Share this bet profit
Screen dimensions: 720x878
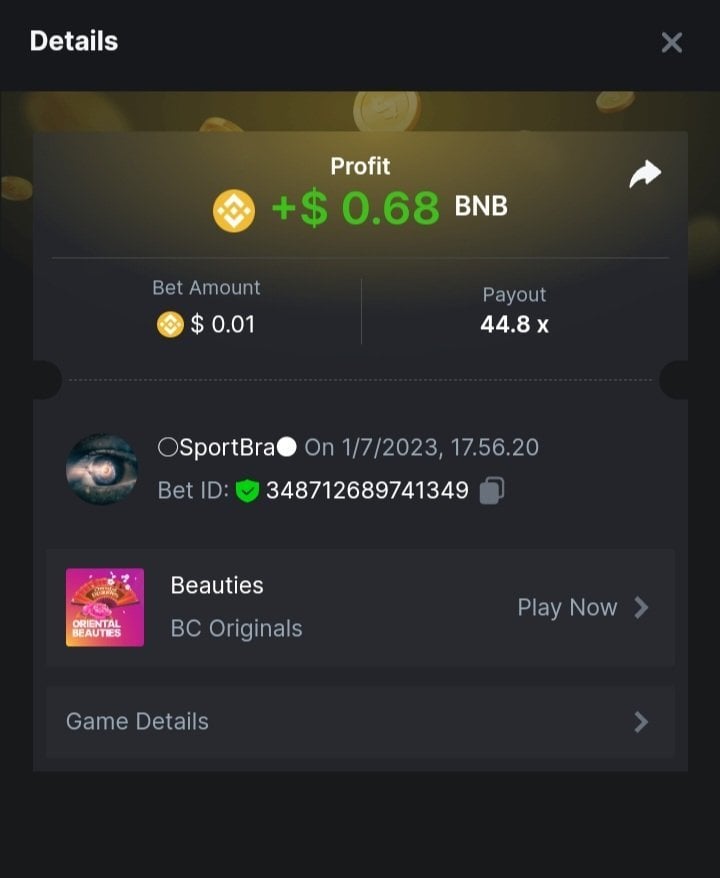[x=645, y=175]
